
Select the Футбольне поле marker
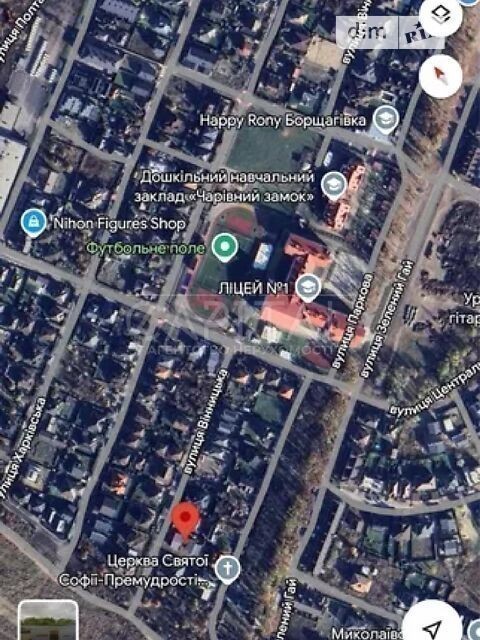click(225, 247)
